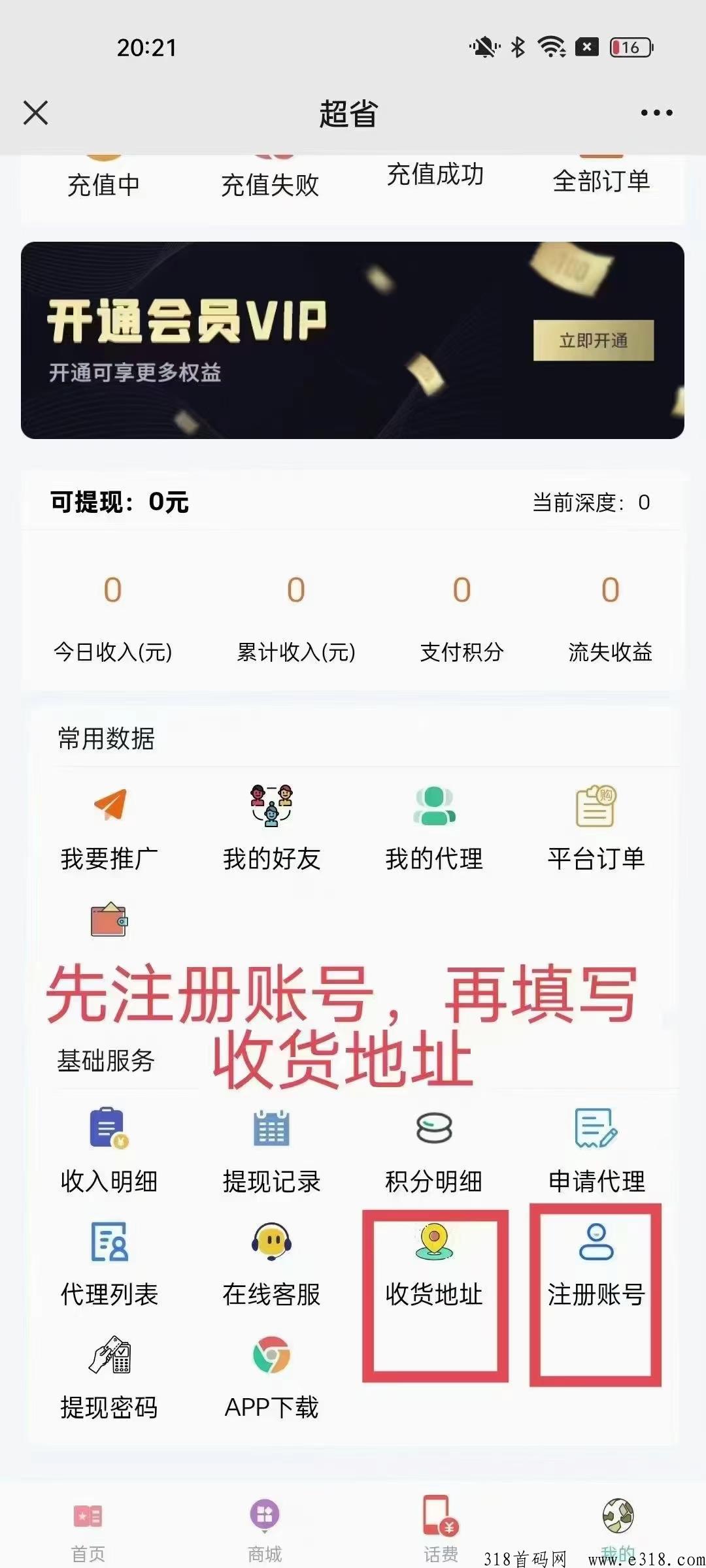Open the three-dot overflow menu
Viewport: 706px width, 1568px height.
pos(656,113)
